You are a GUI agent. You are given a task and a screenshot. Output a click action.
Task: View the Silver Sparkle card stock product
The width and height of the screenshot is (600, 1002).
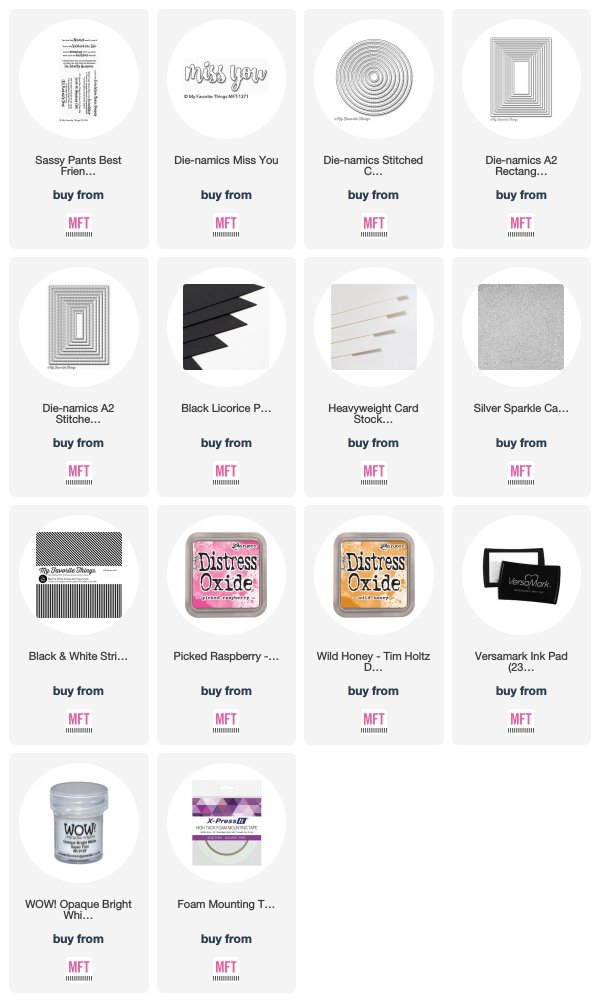pyautogui.click(x=521, y=327)
